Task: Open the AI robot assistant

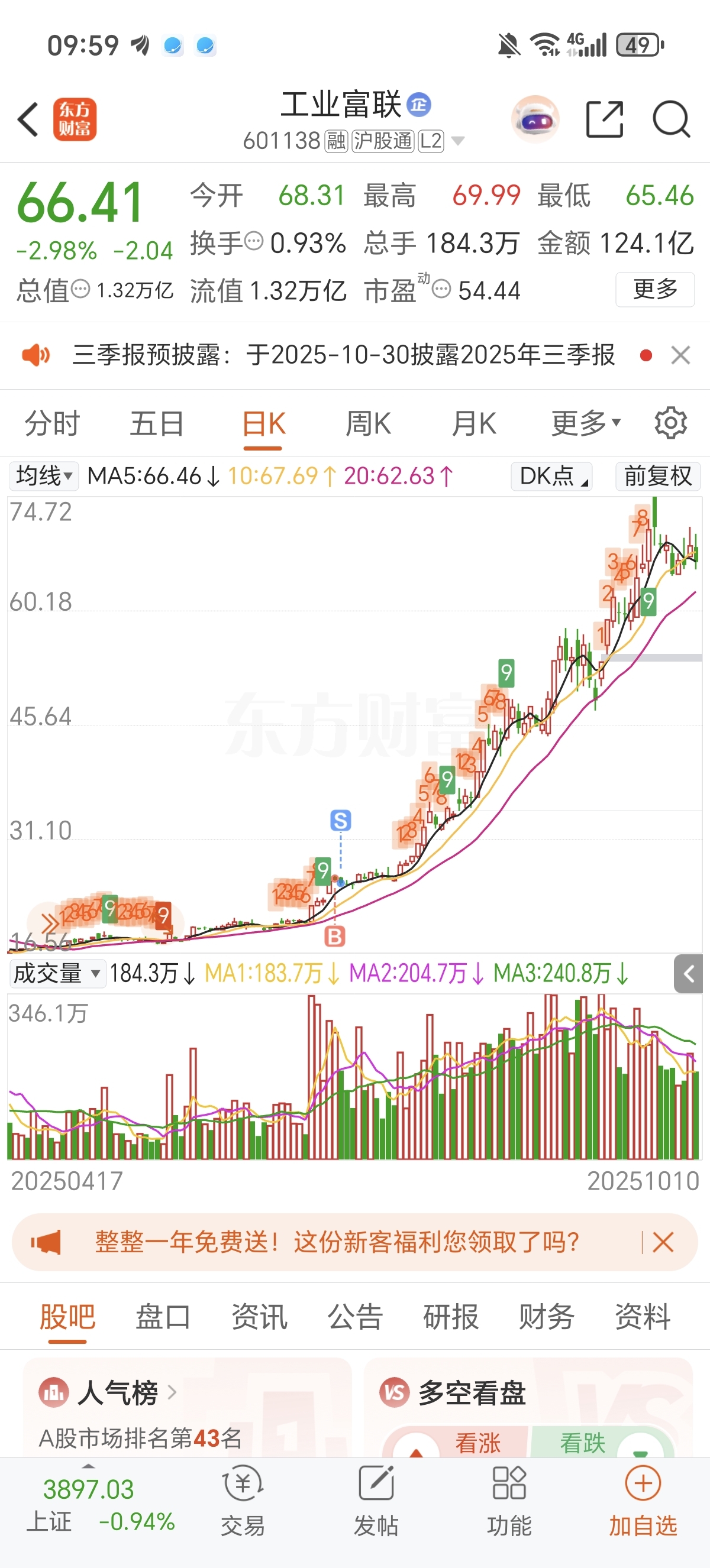Action: pyautogui.click(x=535, y=119)
